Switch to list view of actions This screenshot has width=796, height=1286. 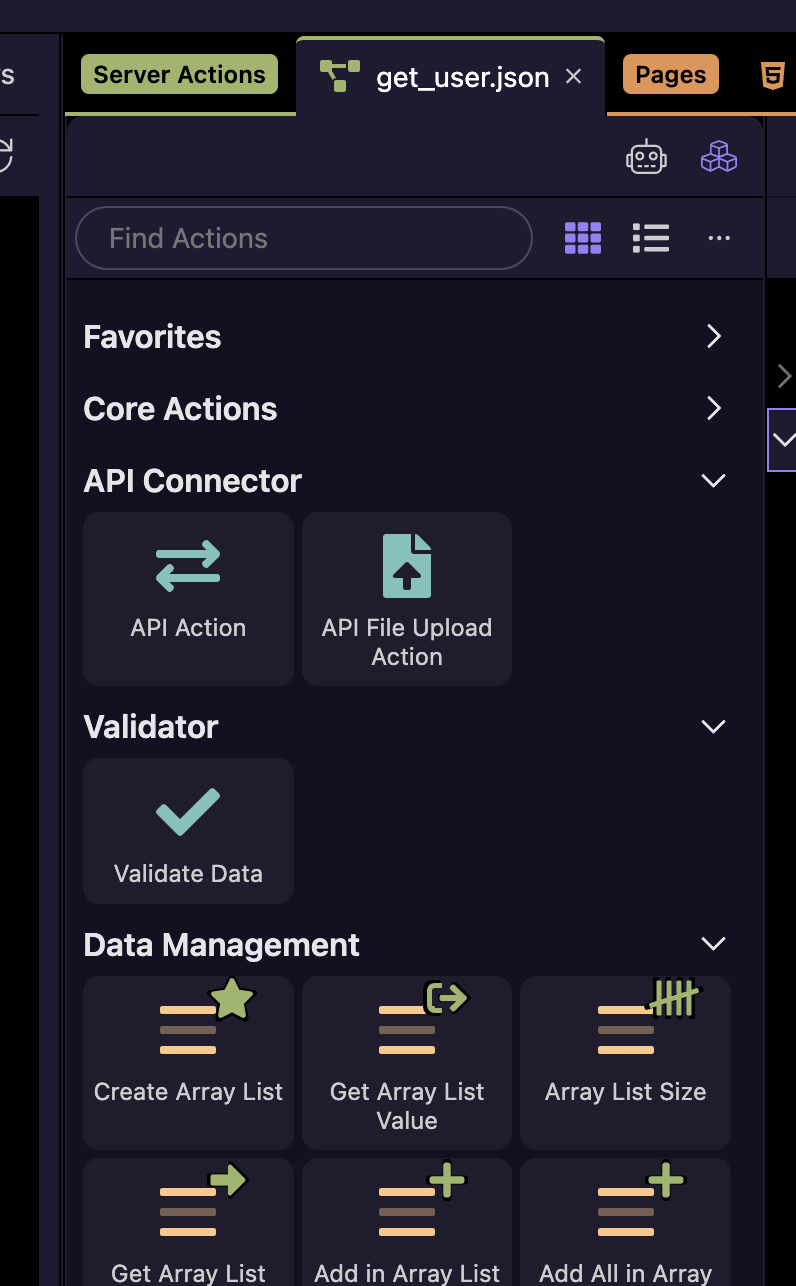pyautogui.click(x=651, y=238)
